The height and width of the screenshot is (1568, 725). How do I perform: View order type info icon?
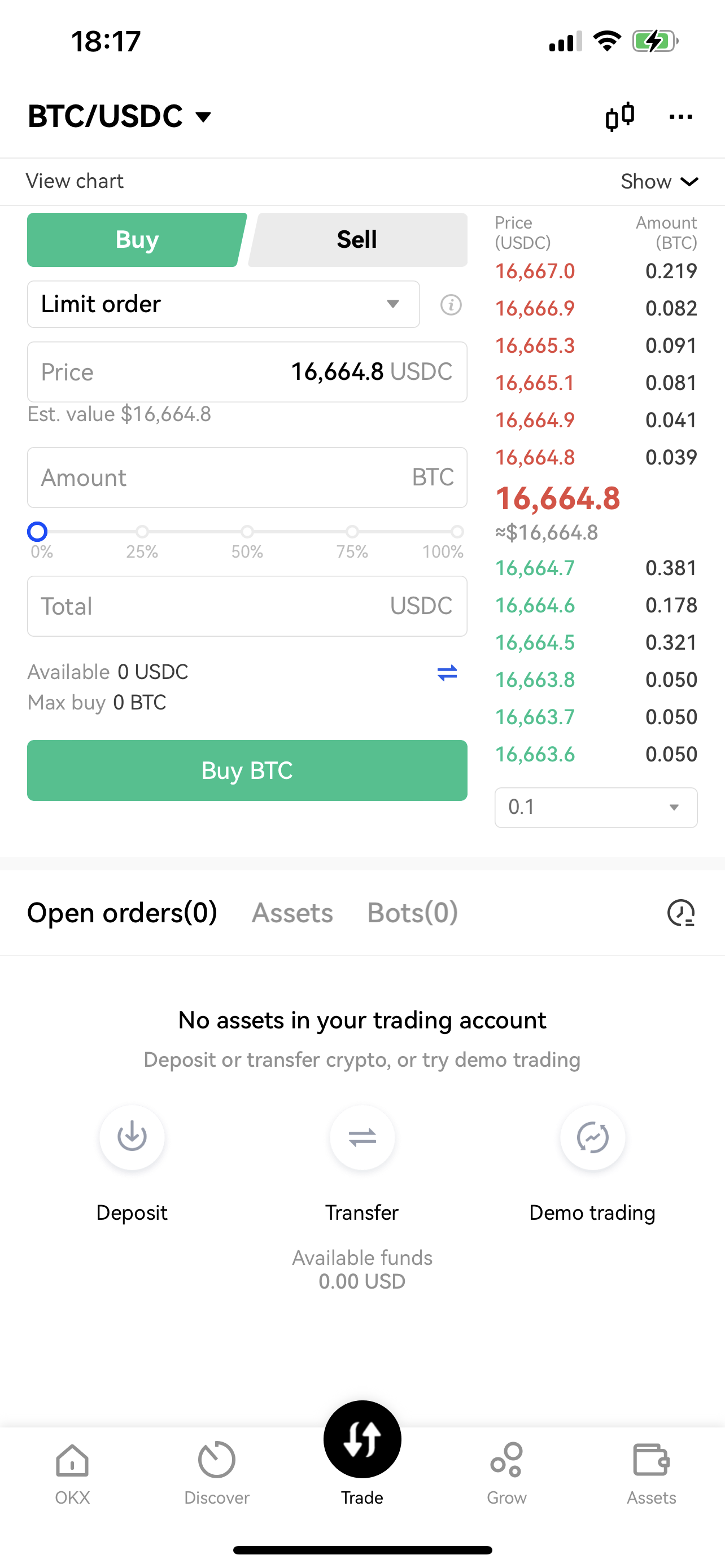pyautogui.click(x=451, y=304)
